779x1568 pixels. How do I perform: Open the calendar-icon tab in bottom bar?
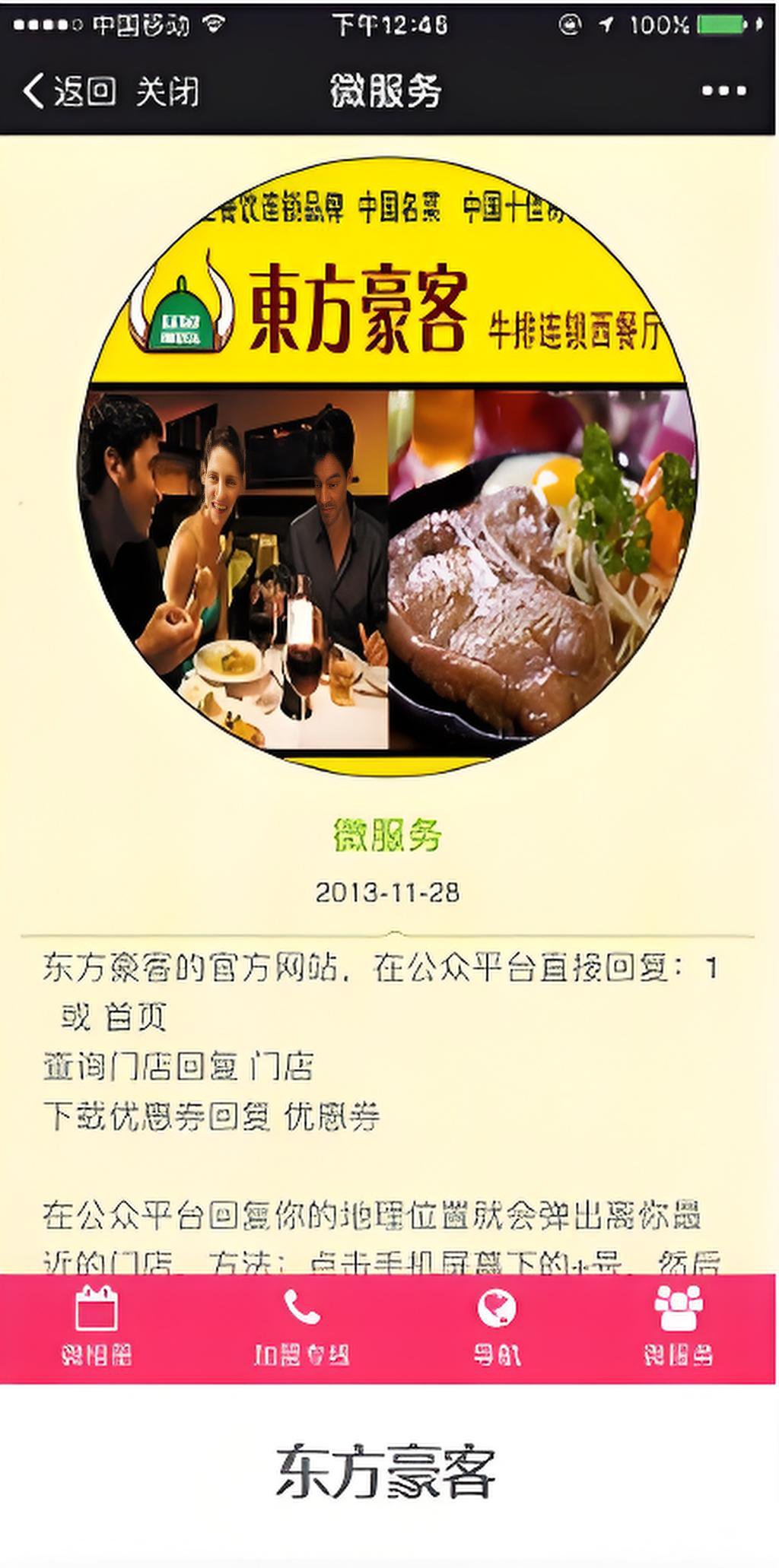point(97,1327)
